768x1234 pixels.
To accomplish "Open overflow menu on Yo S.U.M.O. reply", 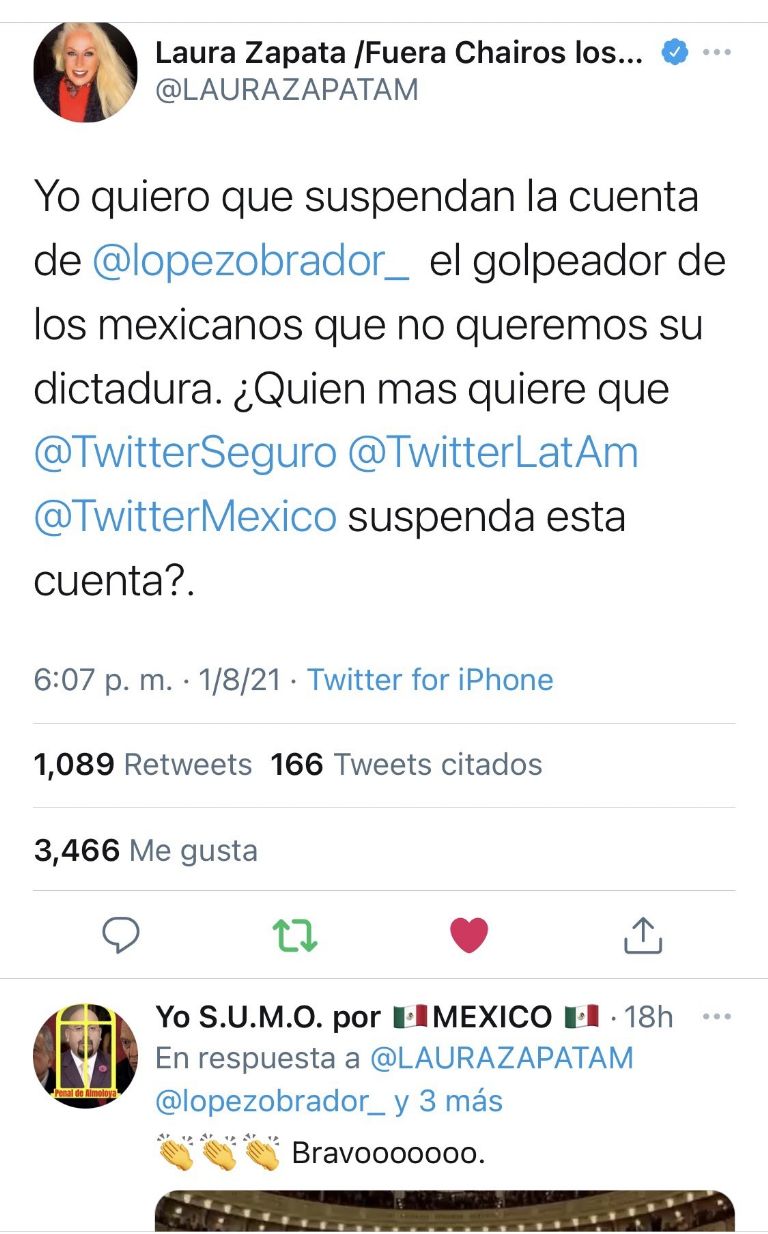I will (717, 1017).
